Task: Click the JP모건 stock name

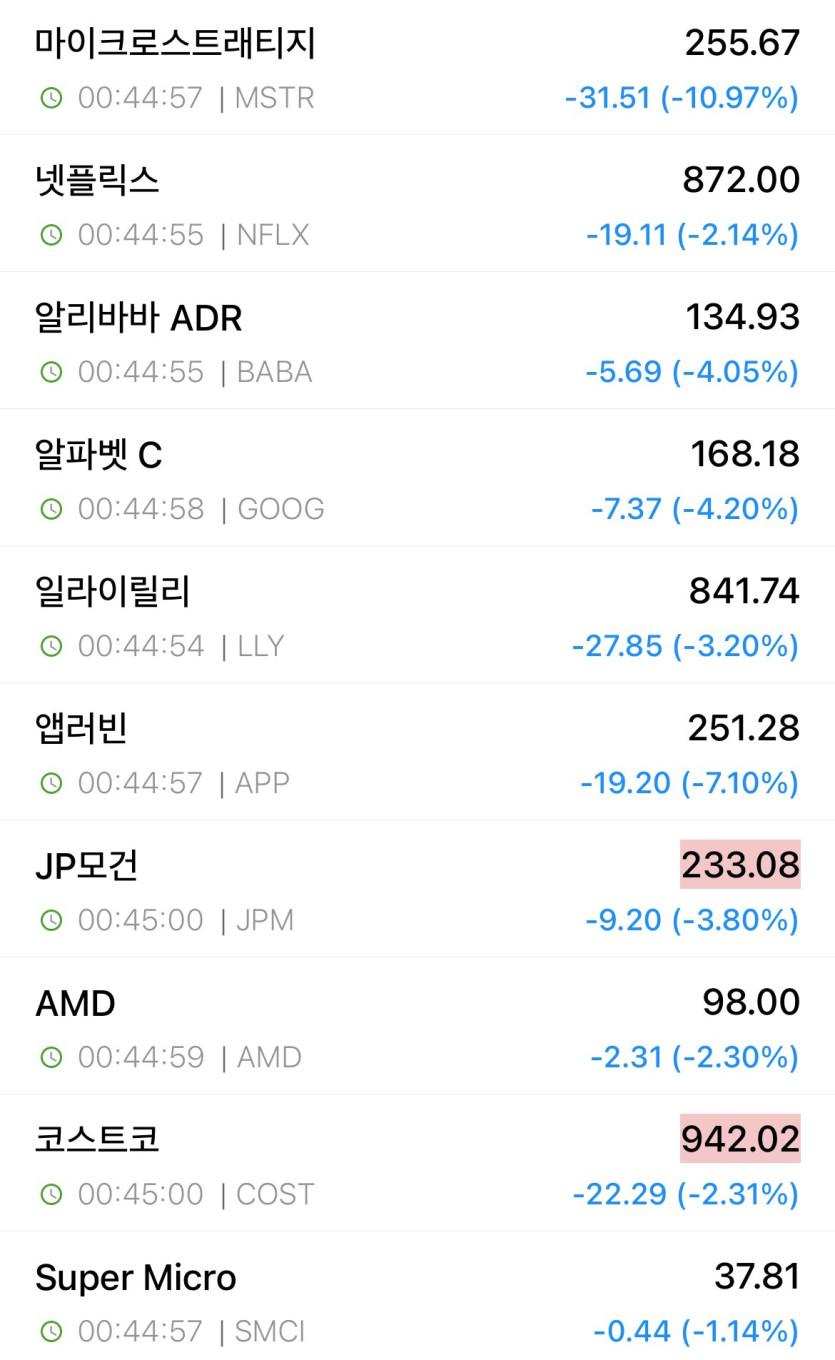Action: pos(84,866)
